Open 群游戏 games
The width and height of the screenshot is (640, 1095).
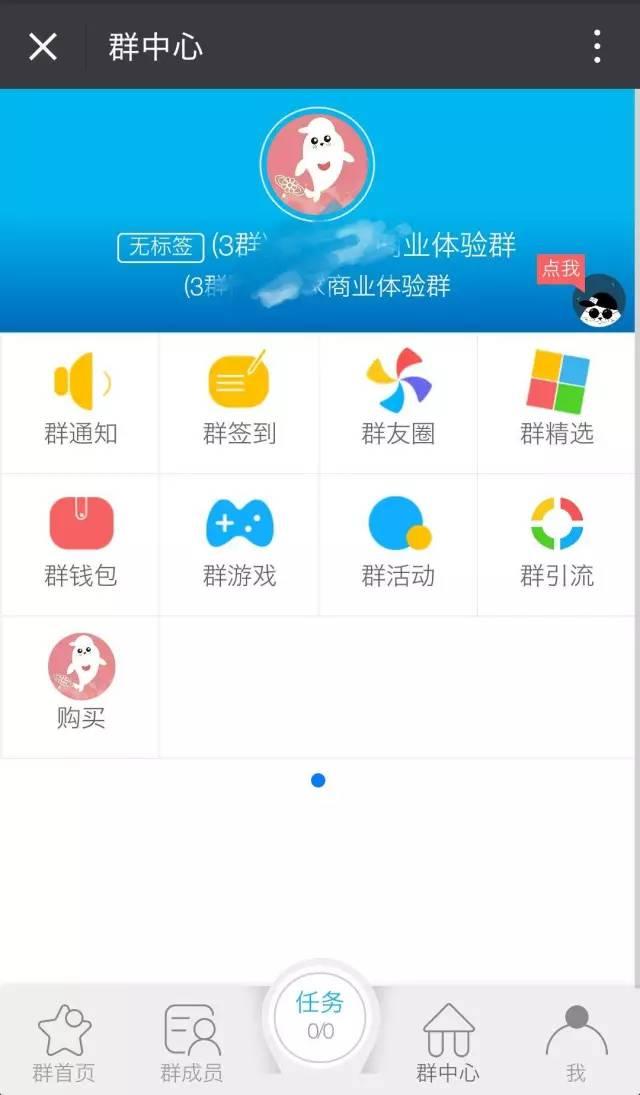239,544
